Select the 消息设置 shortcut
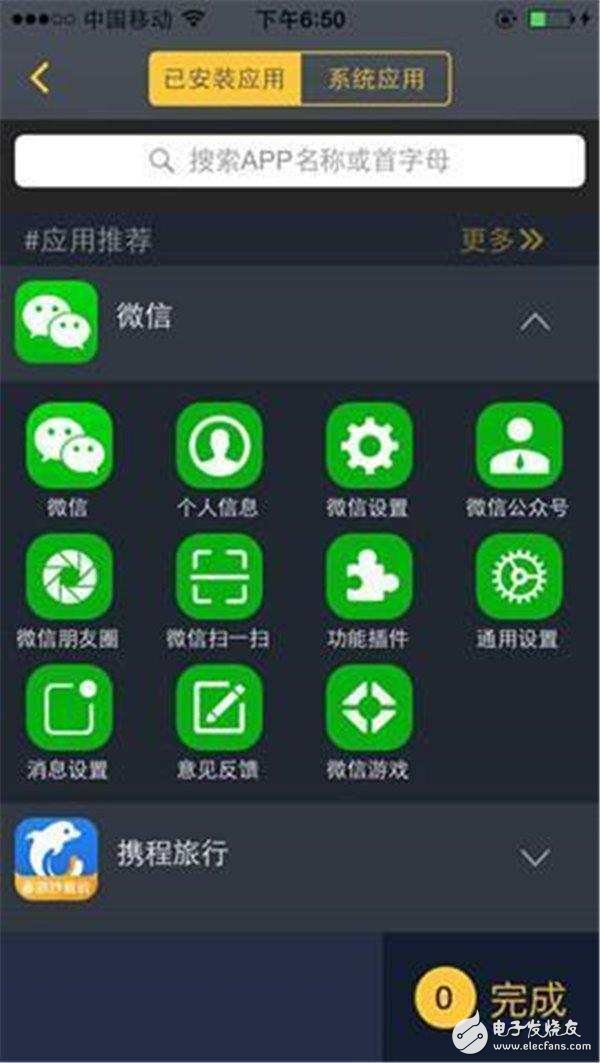The image size is (600, 1063). tap(69, 708)
